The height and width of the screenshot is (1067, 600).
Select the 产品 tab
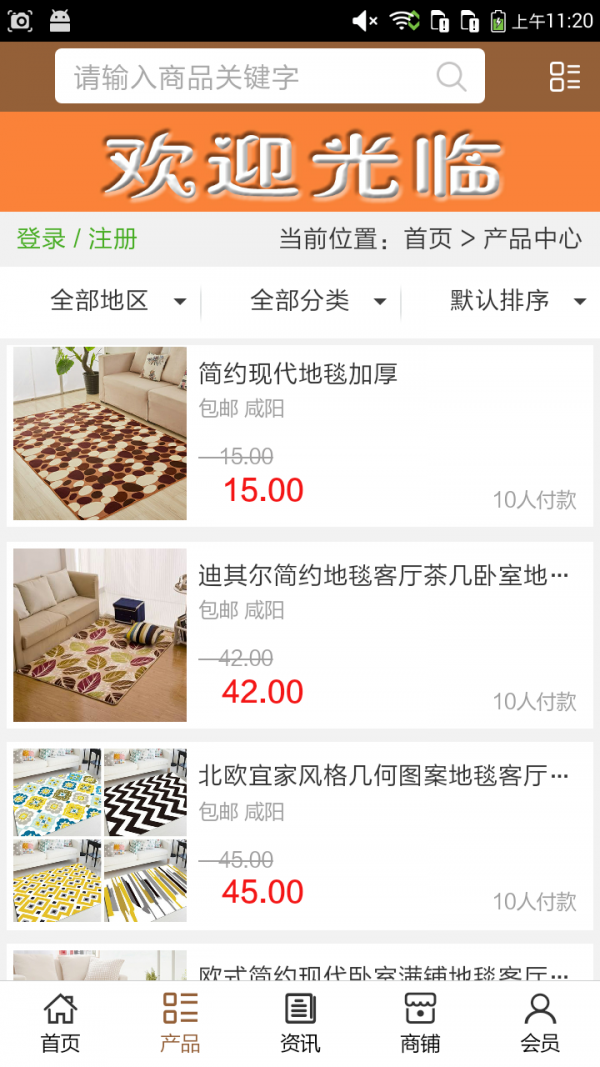[180, 1023]
